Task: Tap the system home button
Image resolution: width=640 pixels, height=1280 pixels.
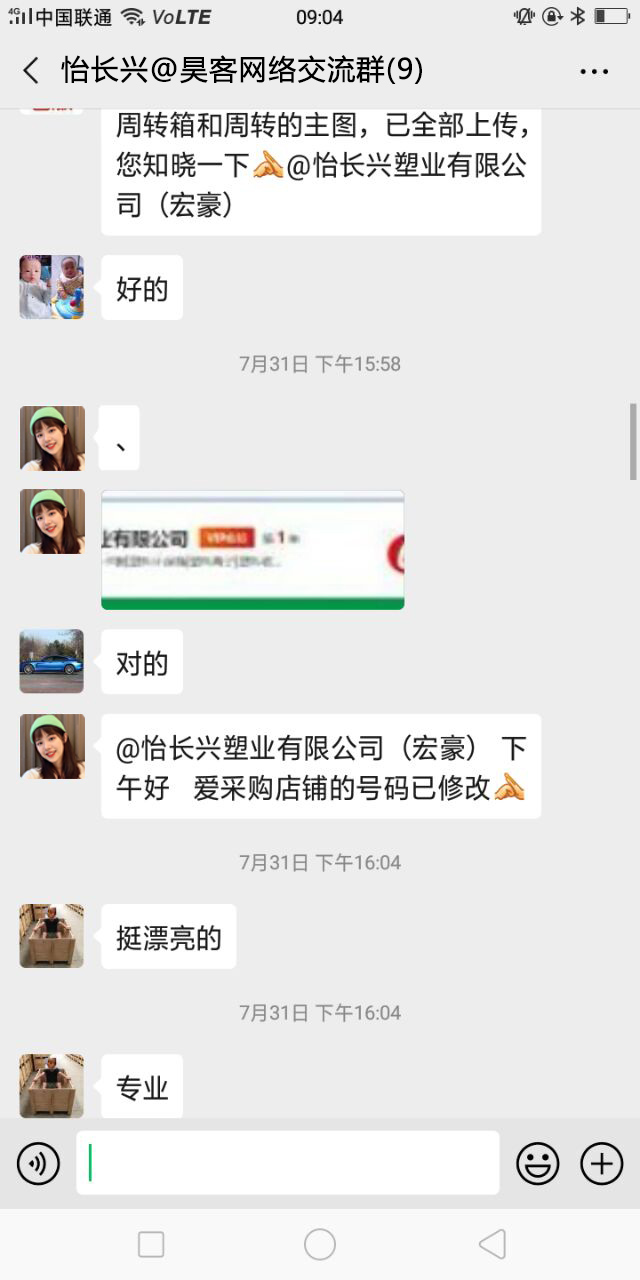Action: point(320,1244)
